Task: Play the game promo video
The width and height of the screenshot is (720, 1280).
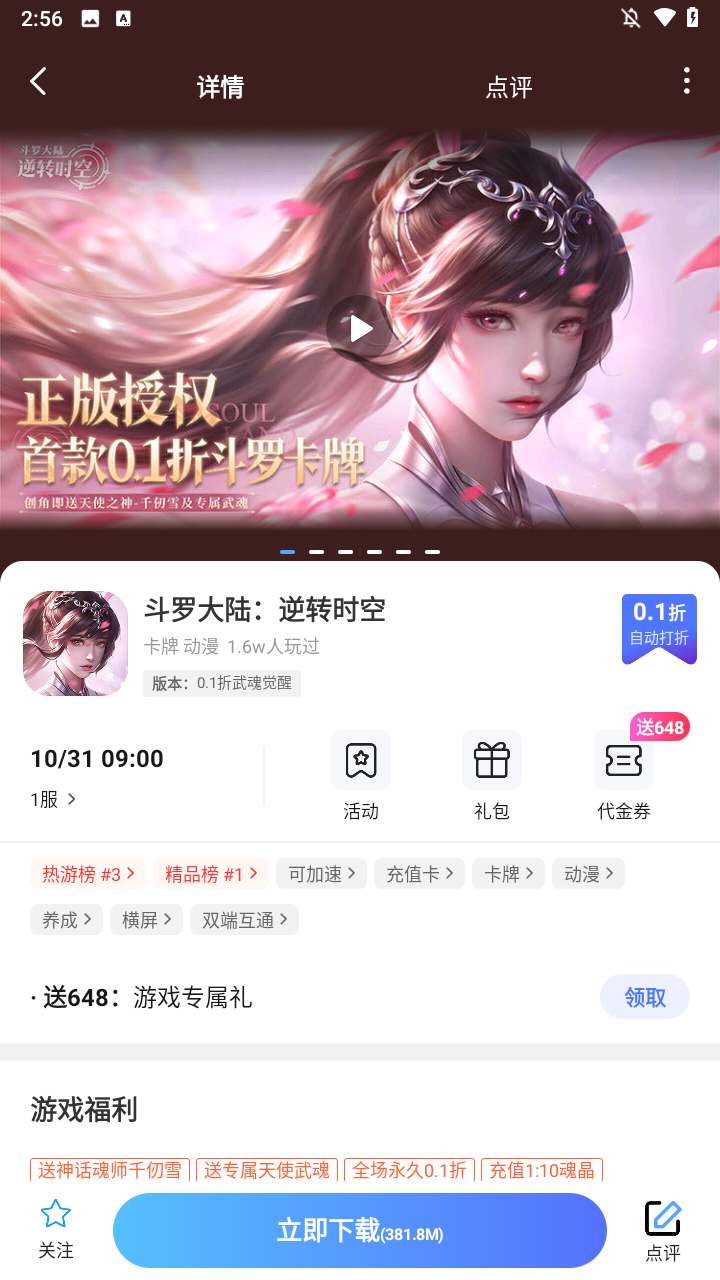Action: coord(360,328)
